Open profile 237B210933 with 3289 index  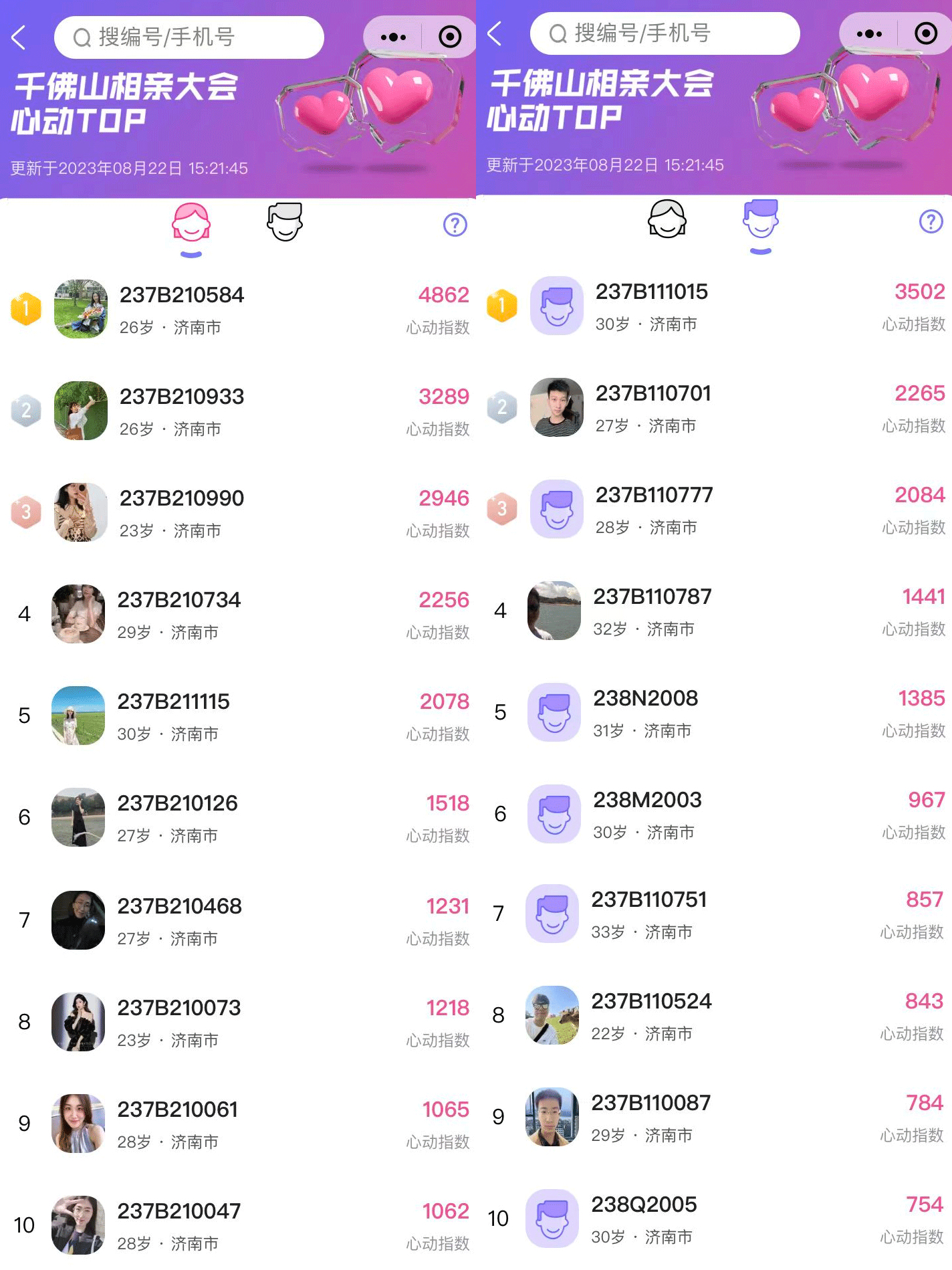pyautogui.click(x=182, y=411)
